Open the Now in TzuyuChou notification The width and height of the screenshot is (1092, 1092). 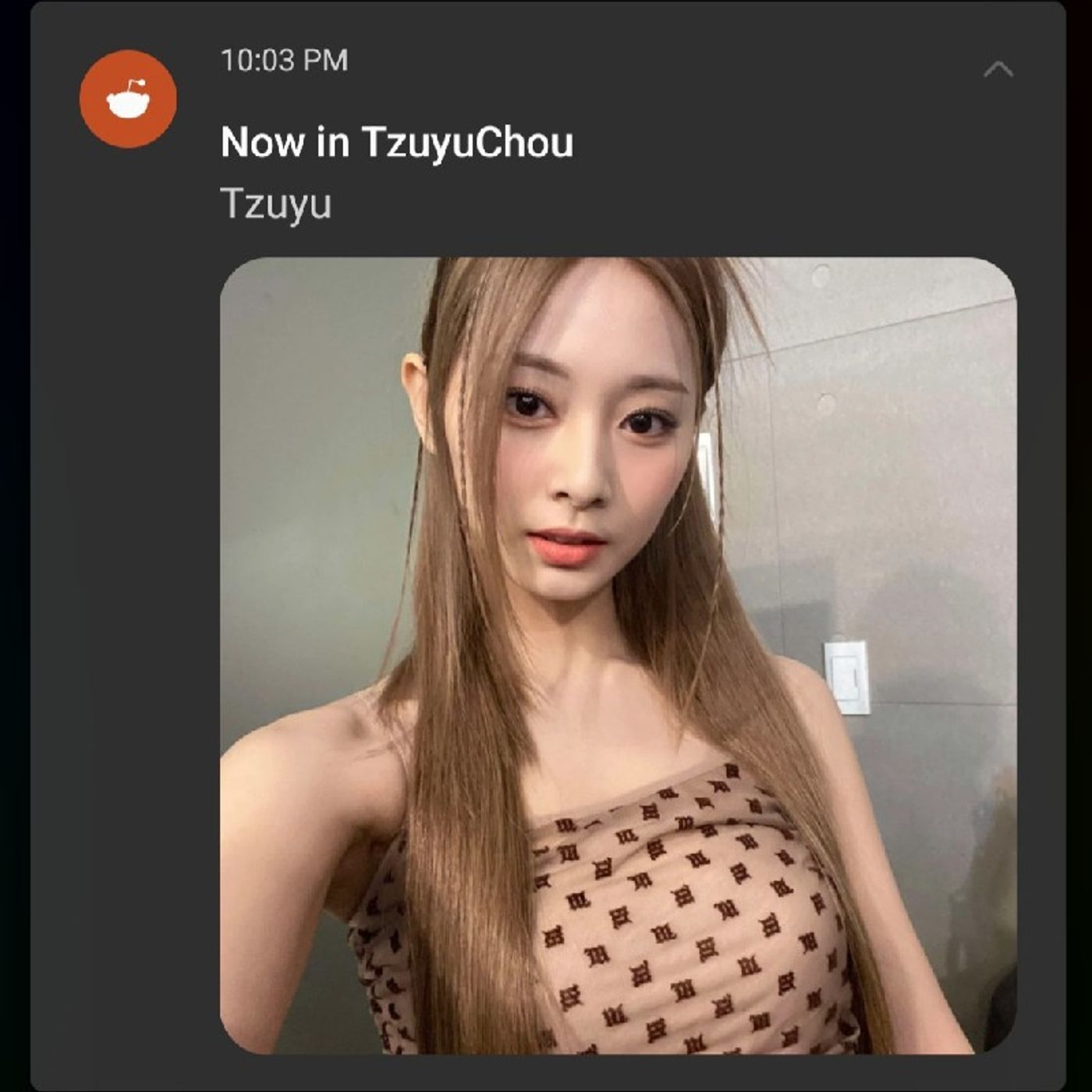pyautogui.click(x=396, y=143)
